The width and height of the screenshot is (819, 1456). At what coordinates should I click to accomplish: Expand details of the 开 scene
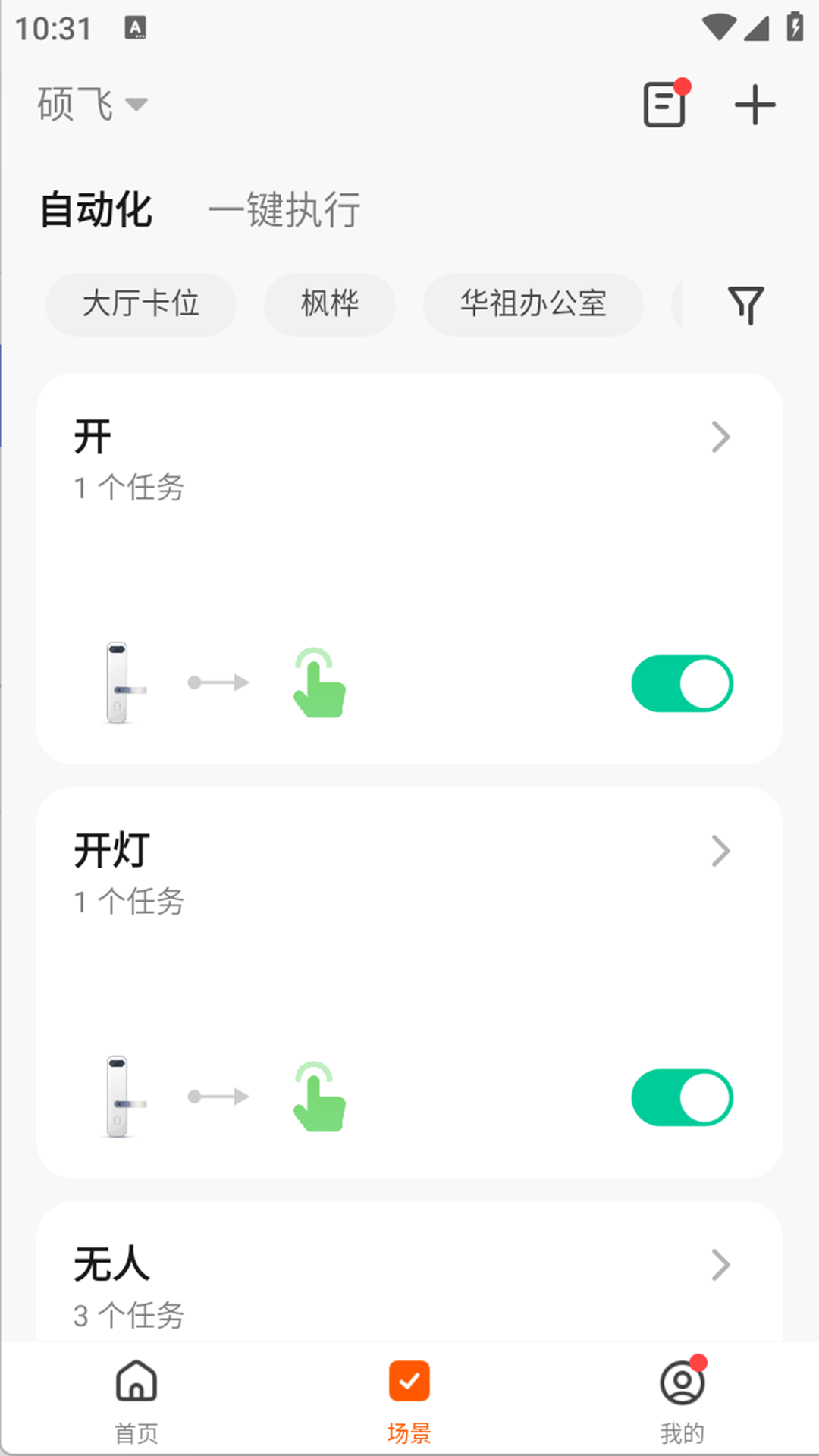(719, 436)
